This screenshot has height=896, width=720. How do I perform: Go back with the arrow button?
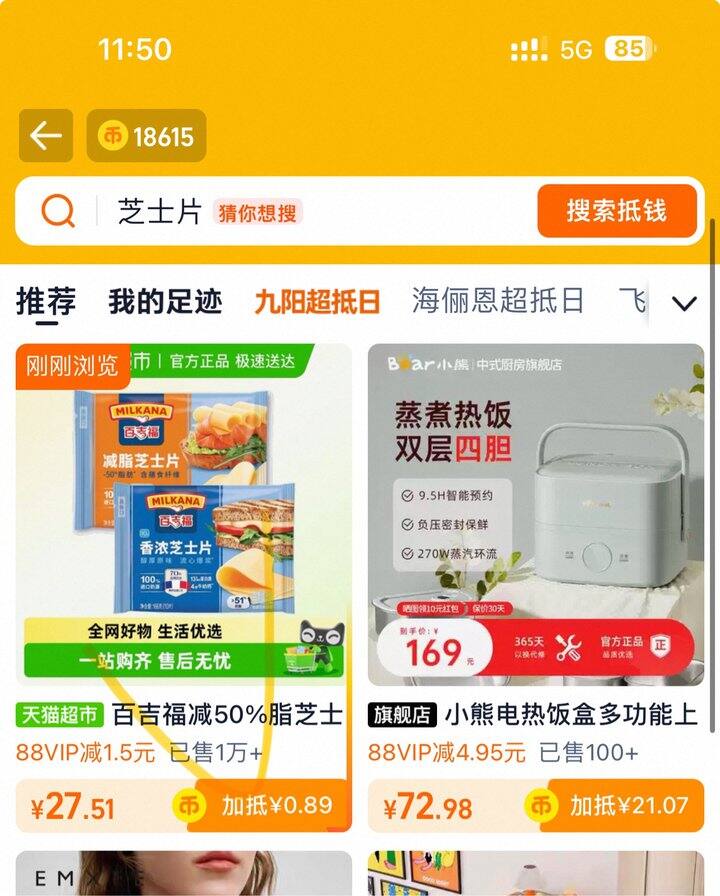click(46, 136)
